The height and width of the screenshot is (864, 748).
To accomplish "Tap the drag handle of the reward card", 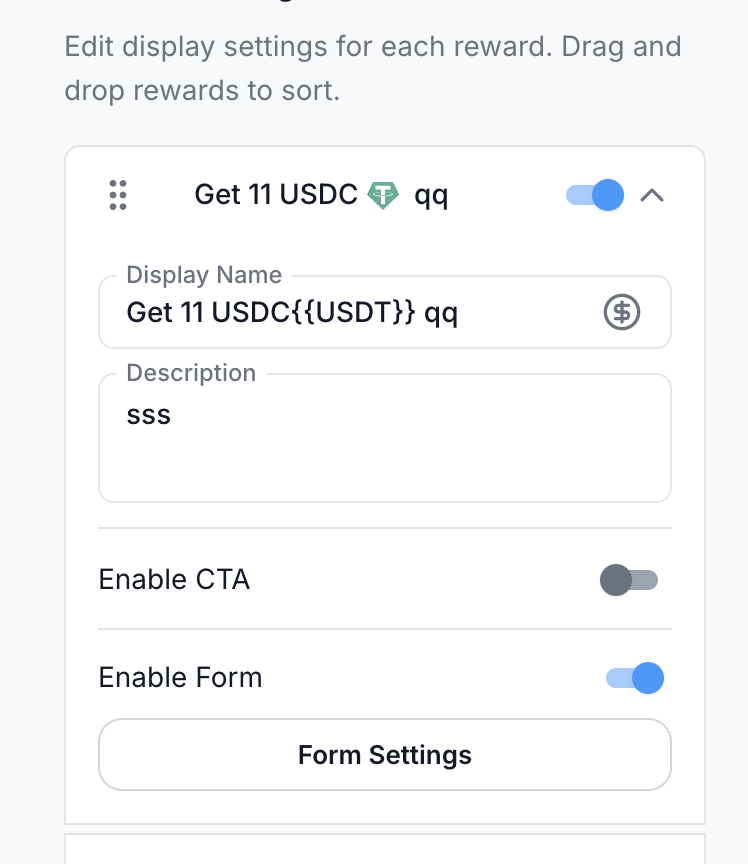I will pos(118,195).
